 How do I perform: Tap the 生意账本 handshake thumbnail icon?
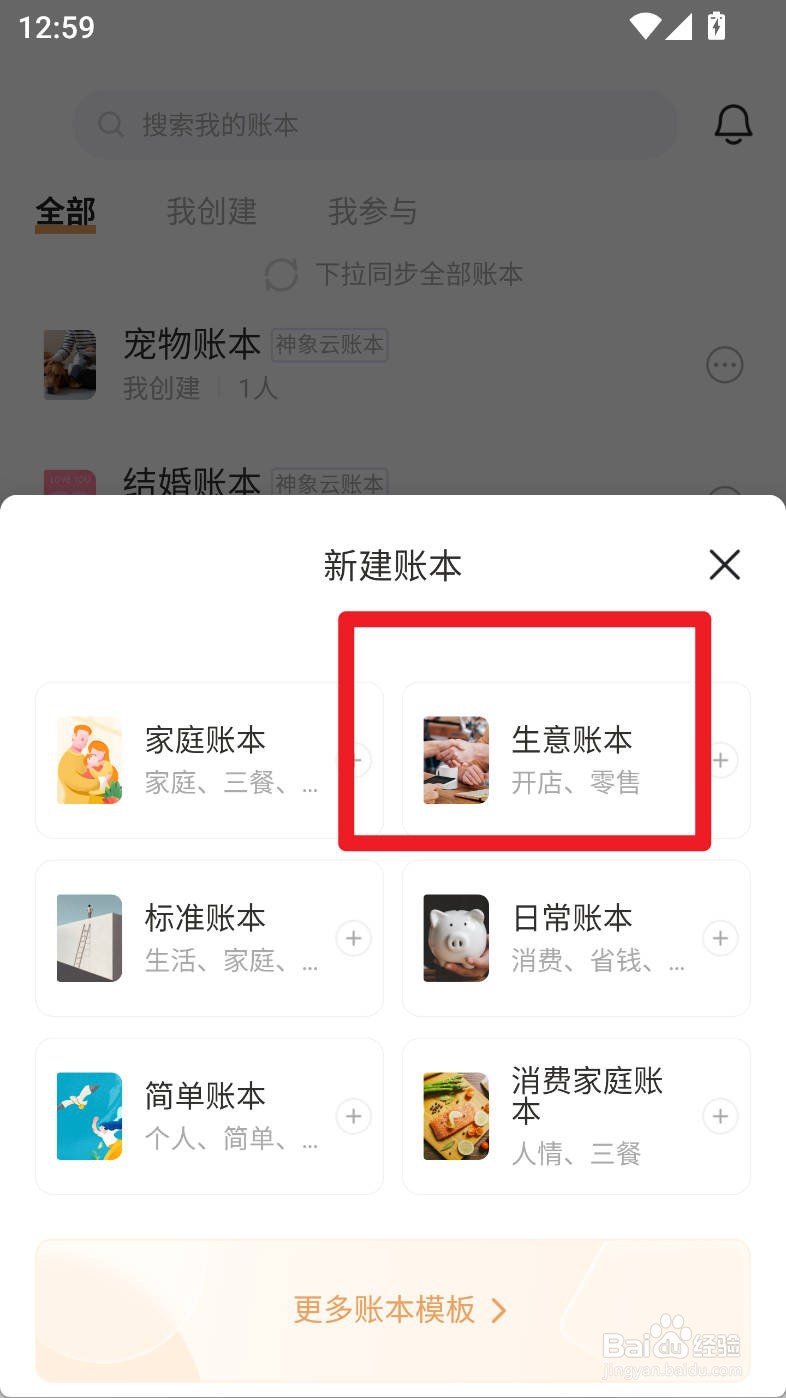(456, 760)
